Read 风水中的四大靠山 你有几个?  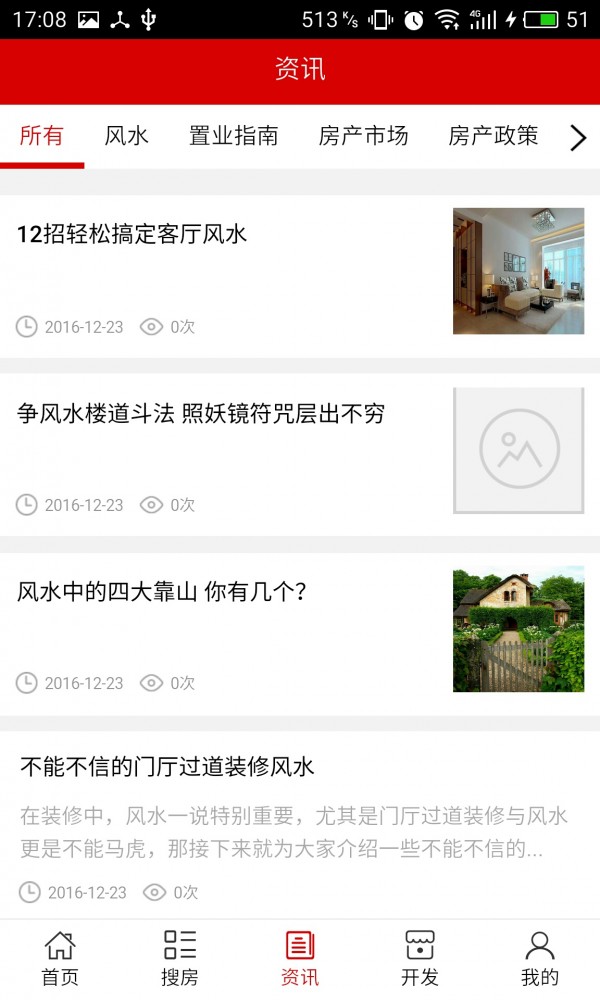point(300,633)
